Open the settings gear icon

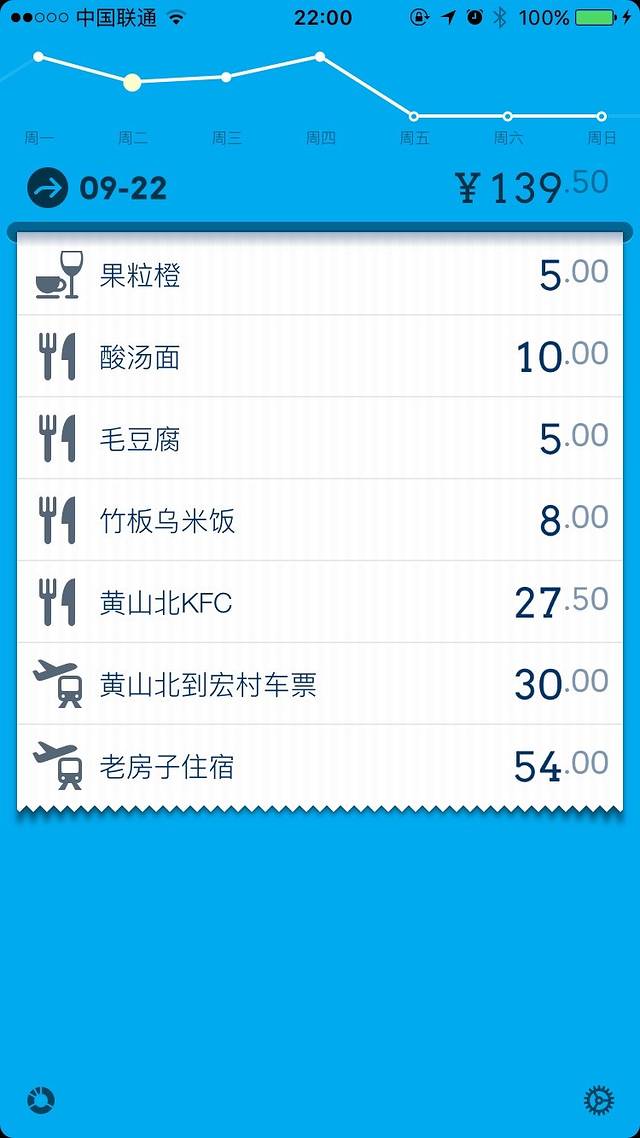[x=598, y=1101]
